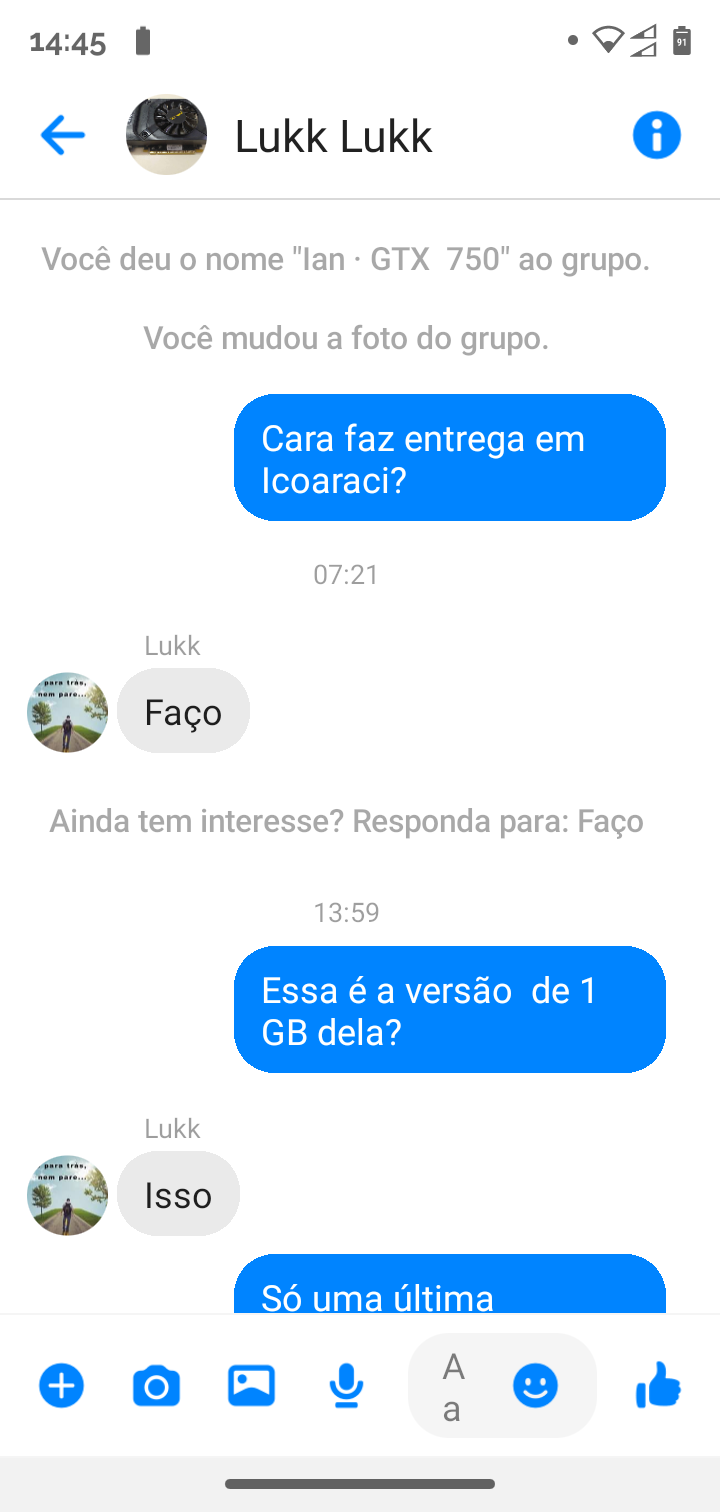Launch the camera from the chat bar
Viewport: 720px width, 1512px height.
tap(156, 1386)
